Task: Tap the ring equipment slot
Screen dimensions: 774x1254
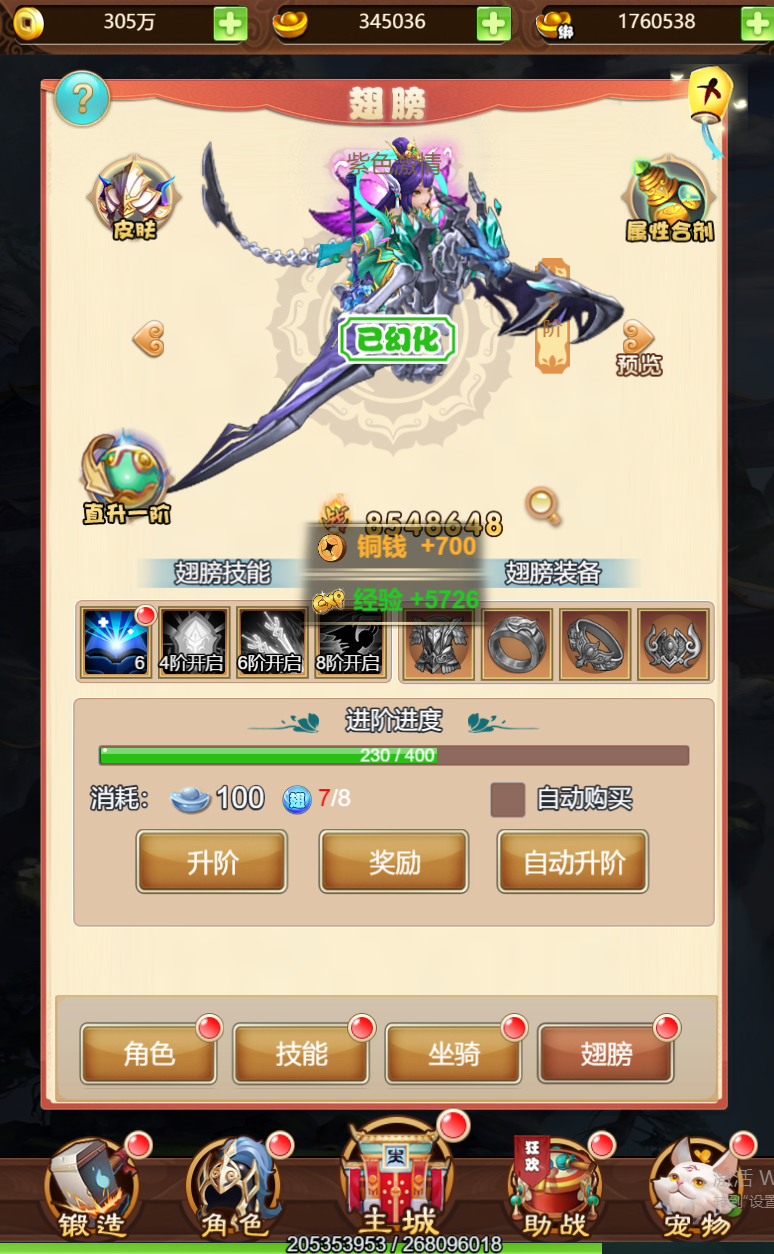Action: pos(518,644)
